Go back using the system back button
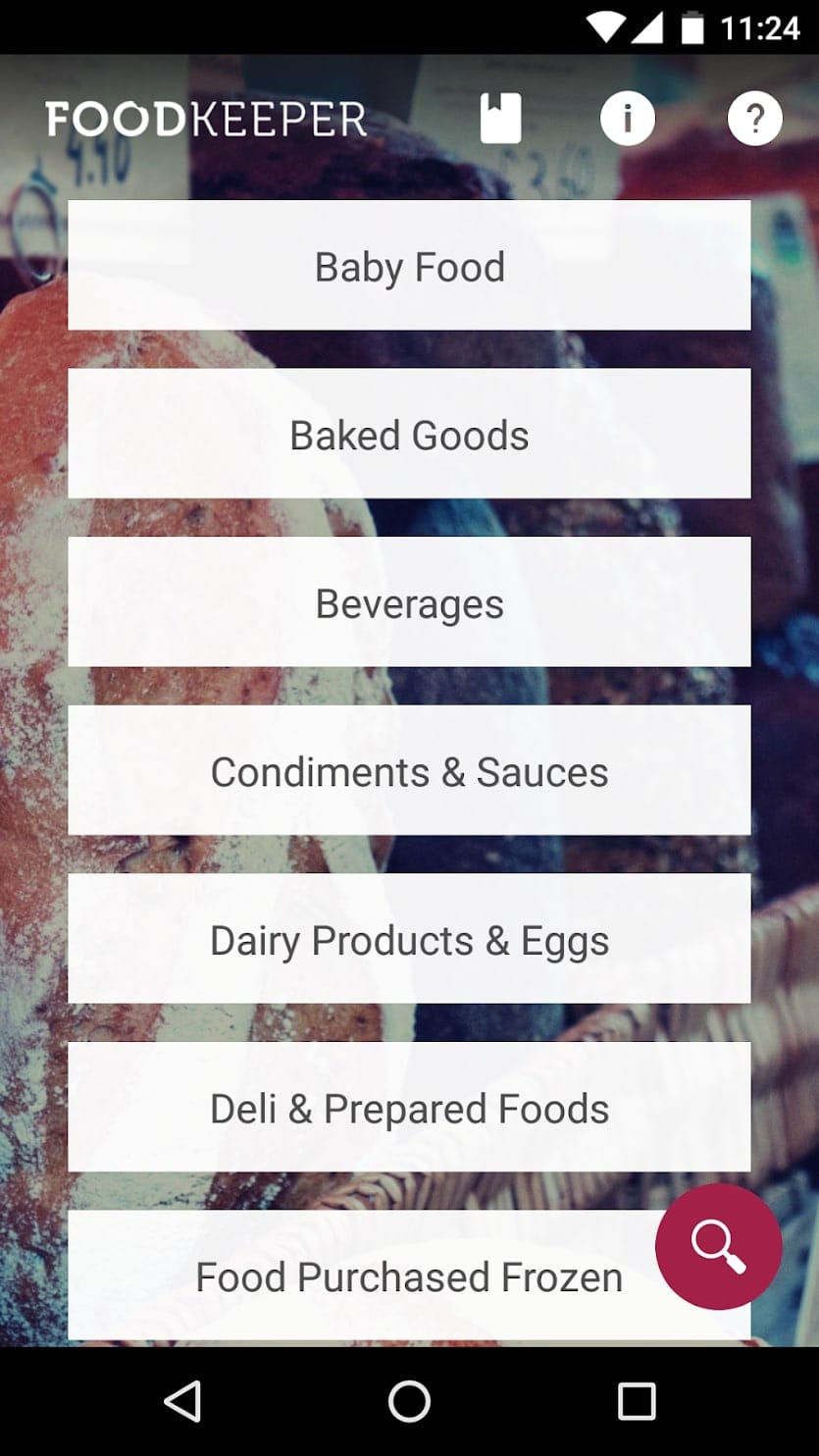The image size is (819, 1456). [183, 1401]
